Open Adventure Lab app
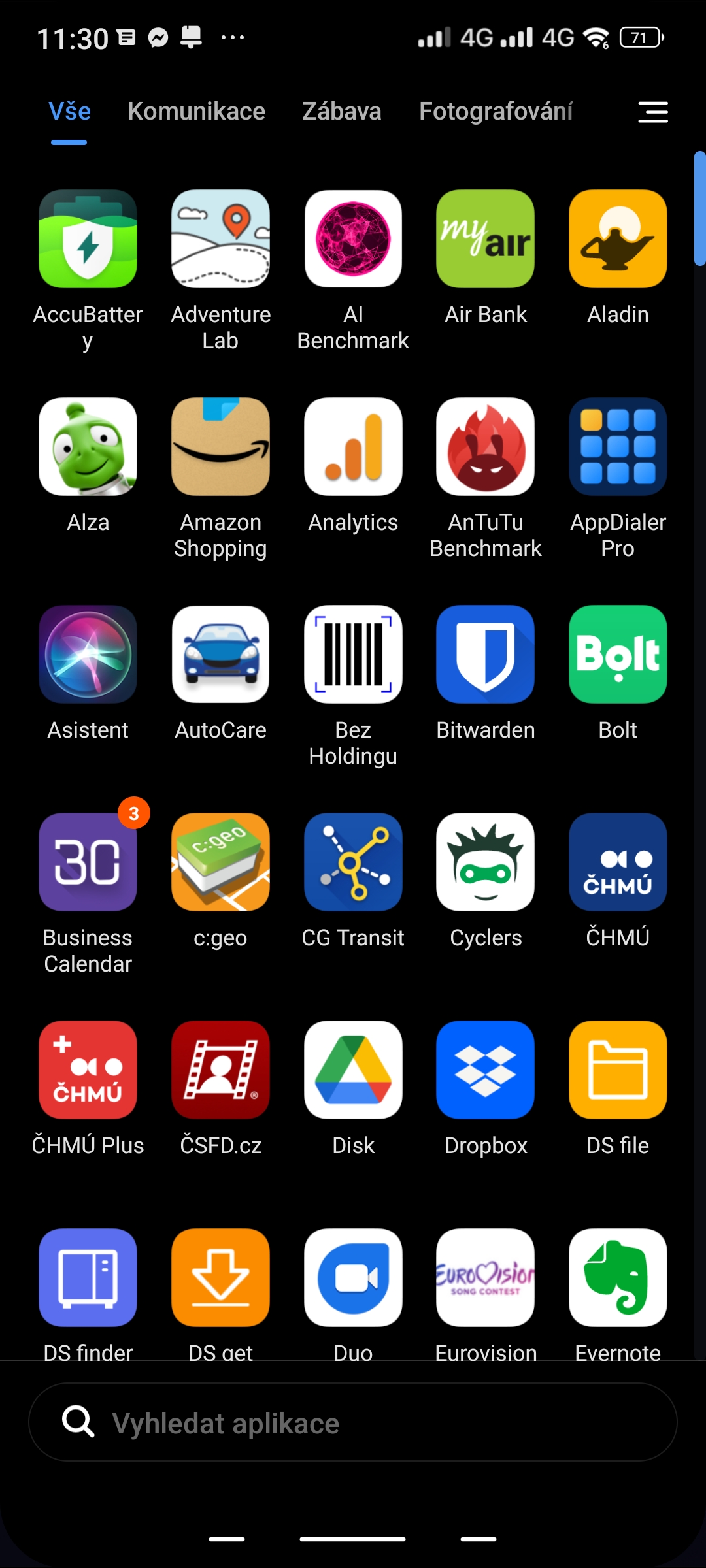 click(x=220, y=239)
